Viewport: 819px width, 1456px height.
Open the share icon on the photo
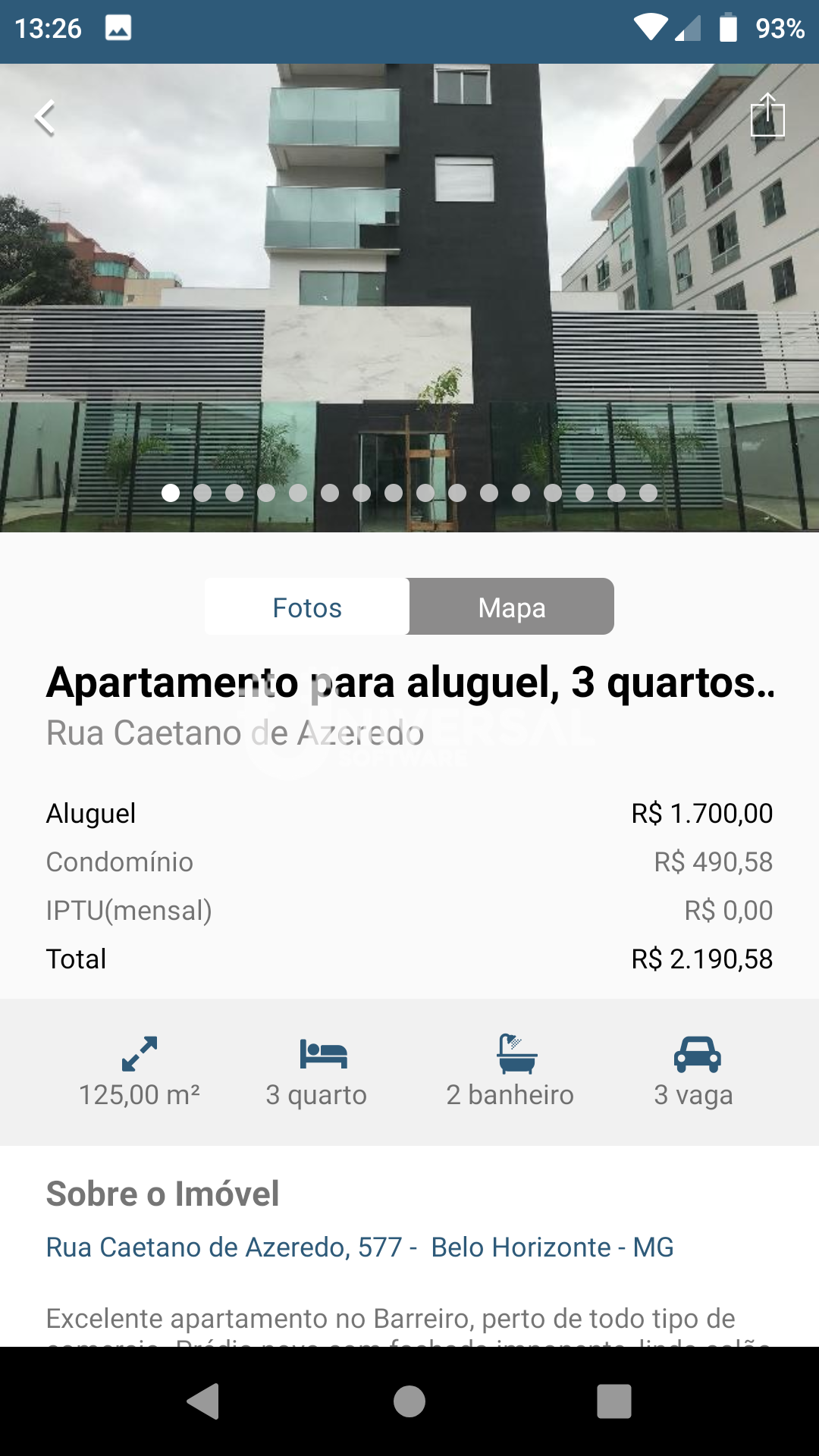click(x=768, y=115)
